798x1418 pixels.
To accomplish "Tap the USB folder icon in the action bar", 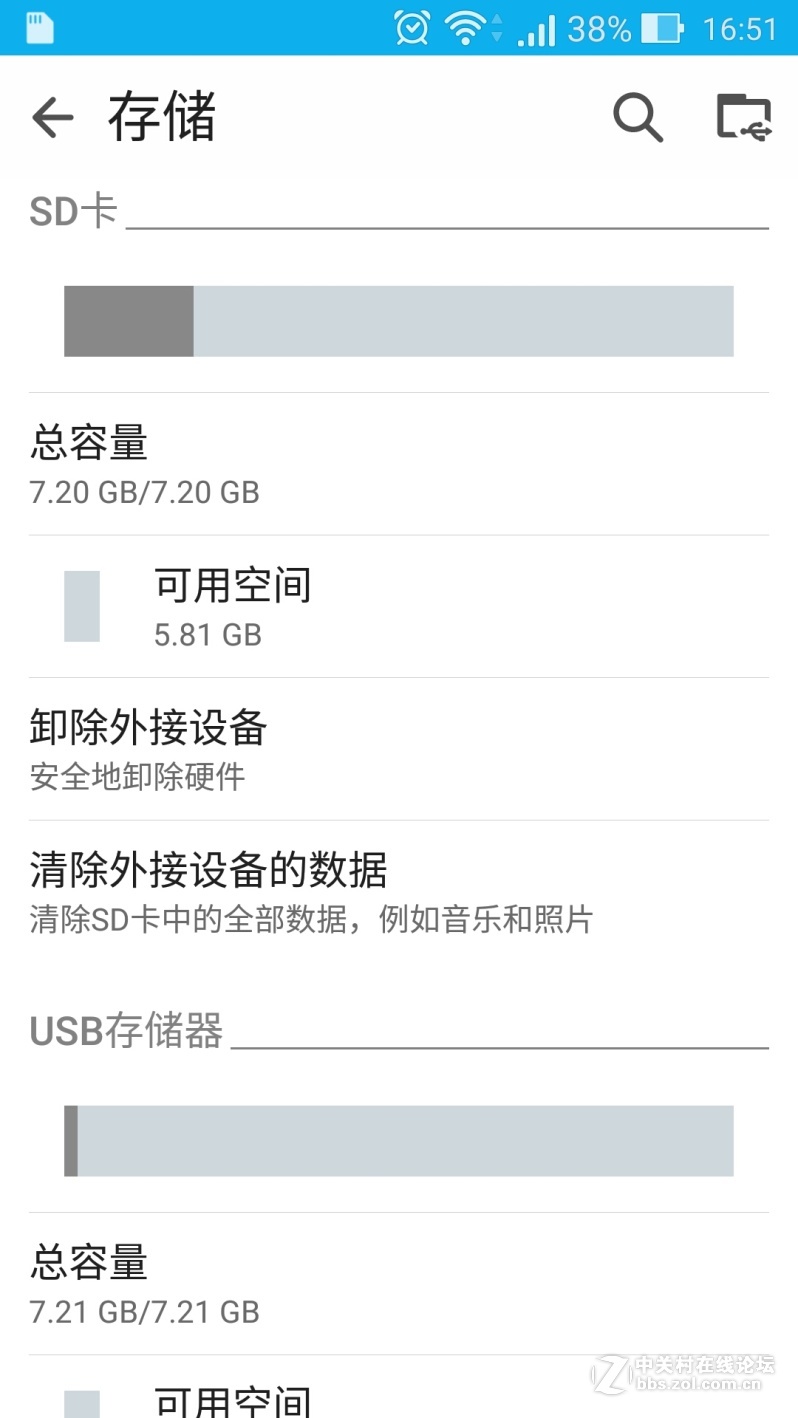I will (x=740, y=117).
